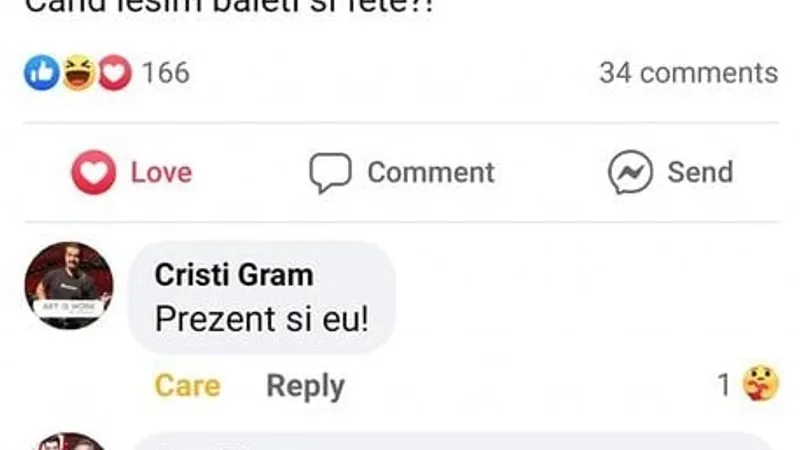
Task: Tap the Love reaction button
Action: [x=131, y=173]
